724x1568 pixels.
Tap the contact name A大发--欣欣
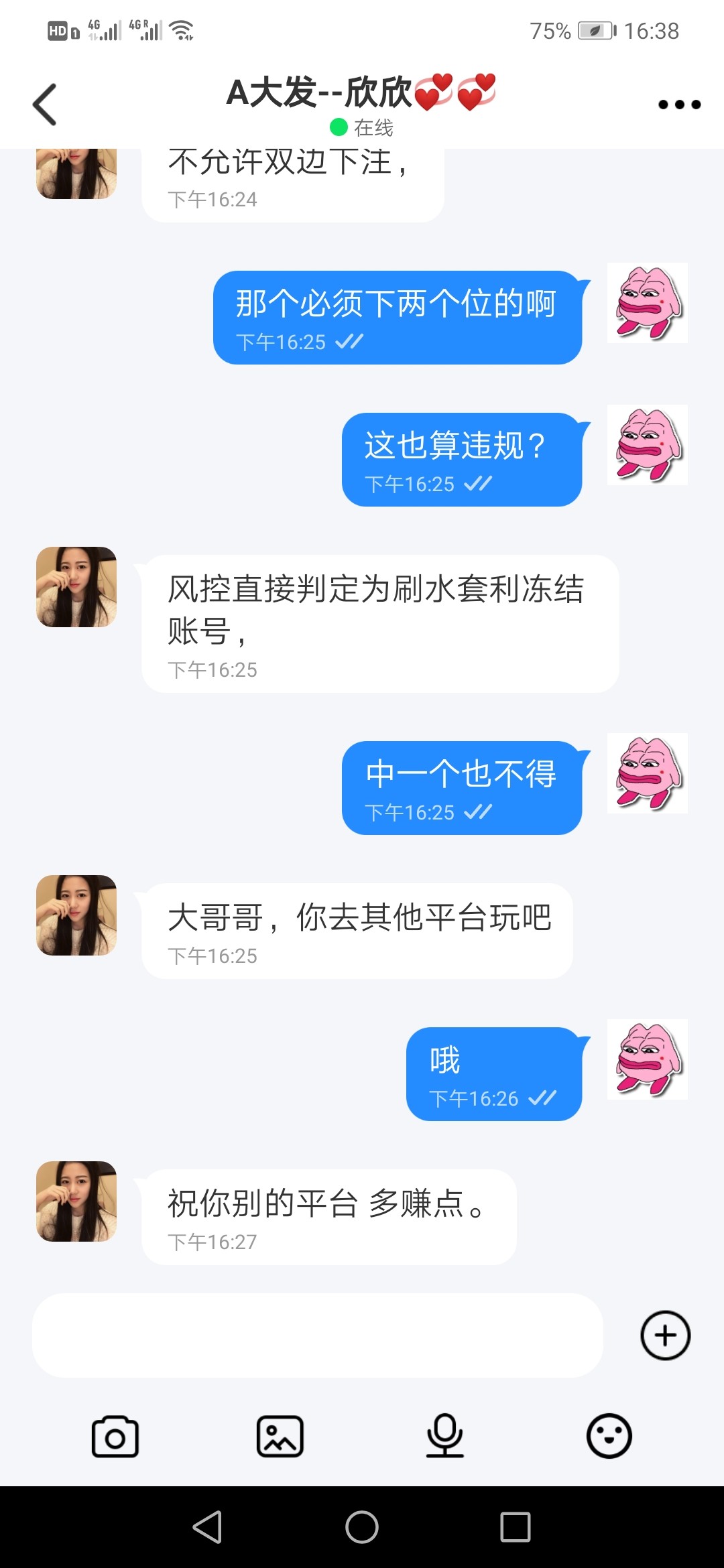tap(360, 94)
